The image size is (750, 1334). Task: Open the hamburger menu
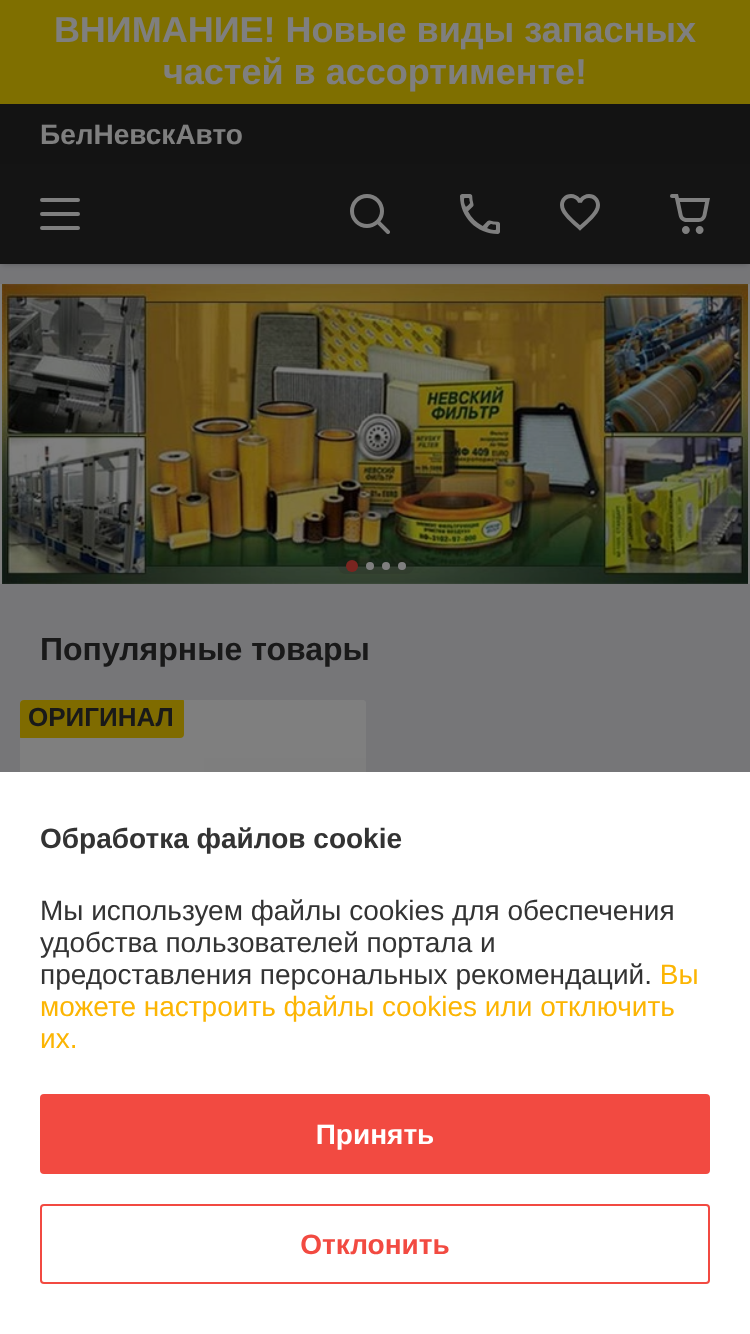coord(60,214)
